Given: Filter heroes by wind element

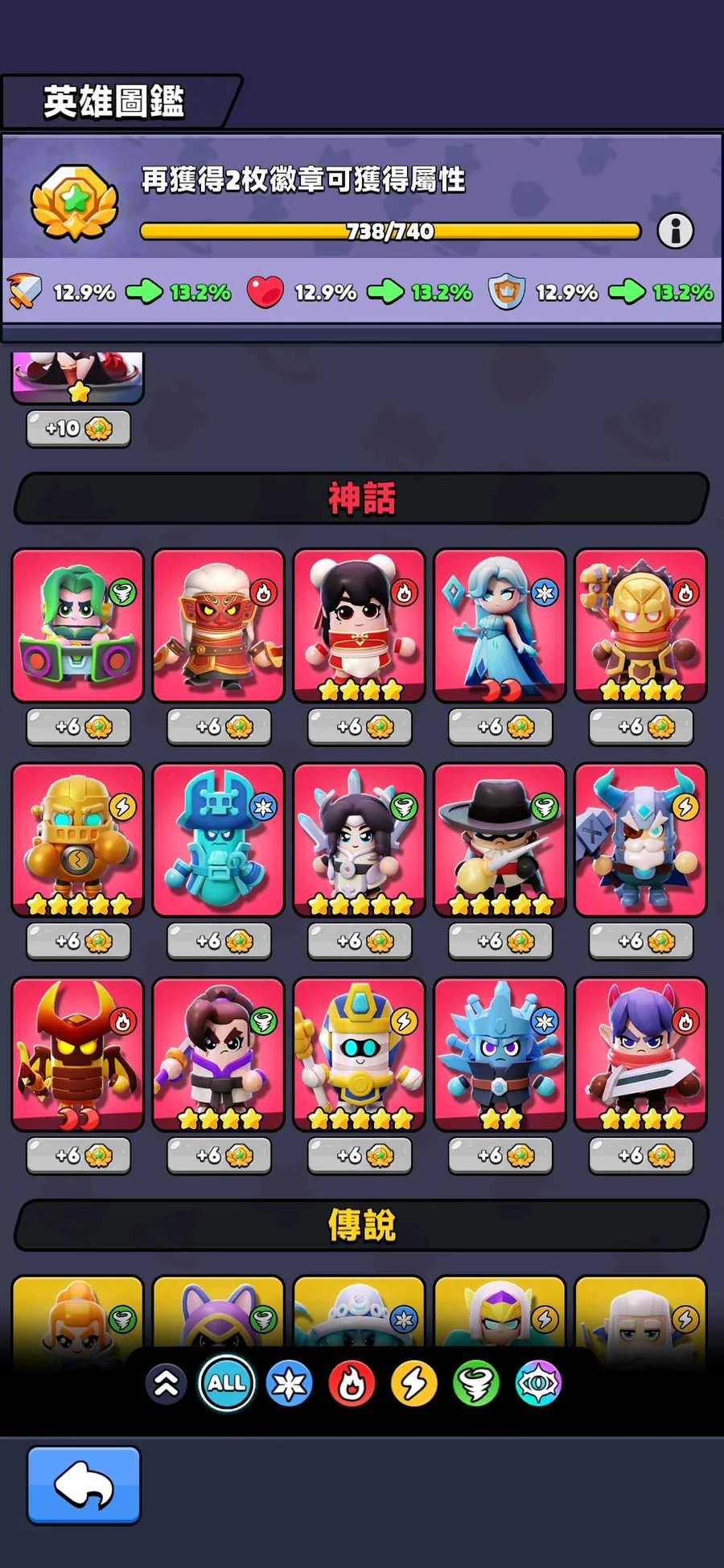Looking at the screenshot, I should (x=476, y=1383).
